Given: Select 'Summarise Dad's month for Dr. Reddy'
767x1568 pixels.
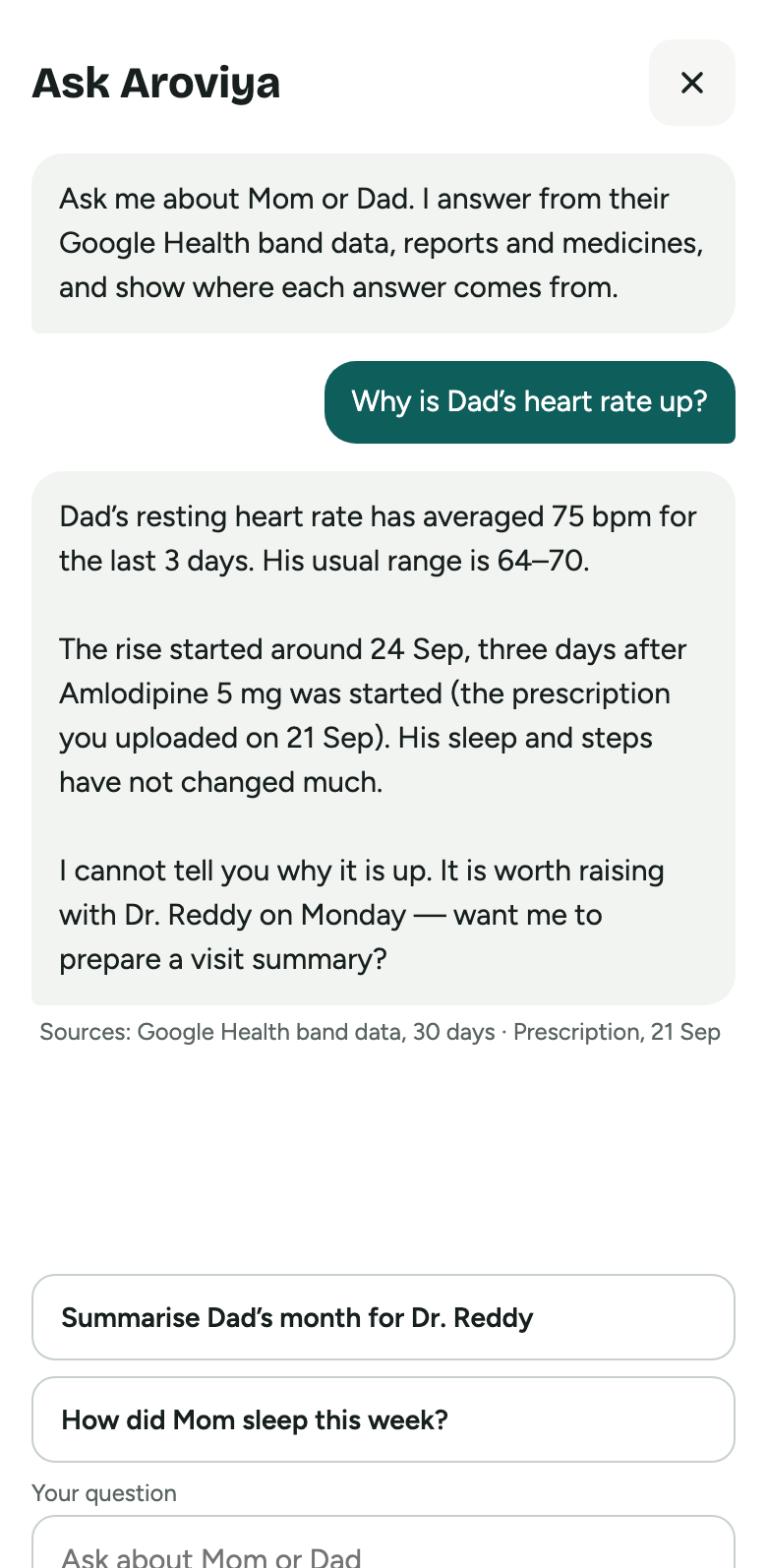Looking at the screenshot, I should pyautogui.click(x=383, y=1317).
